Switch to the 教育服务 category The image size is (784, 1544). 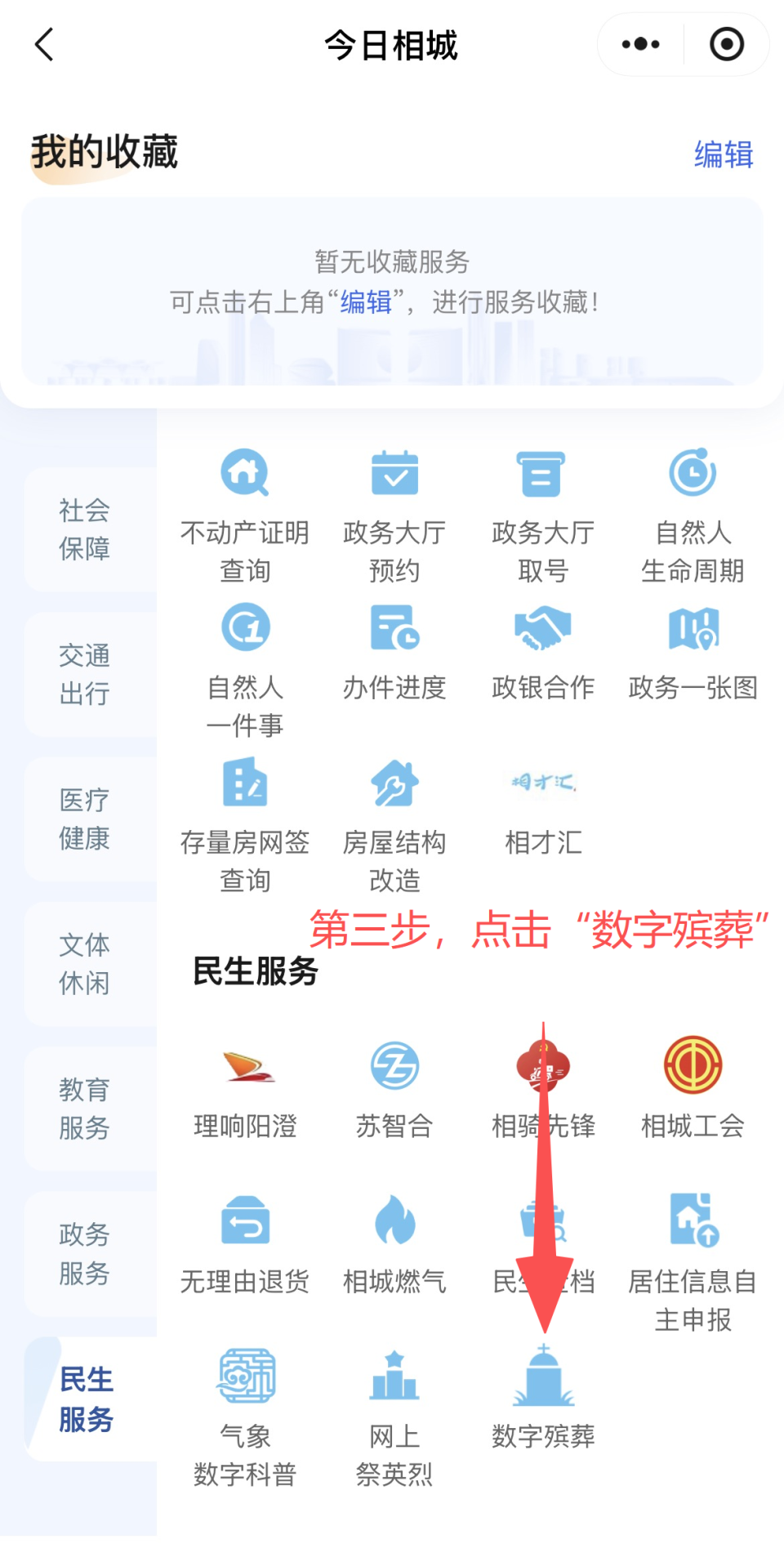pyautogui.click(x=84, y=1108)
